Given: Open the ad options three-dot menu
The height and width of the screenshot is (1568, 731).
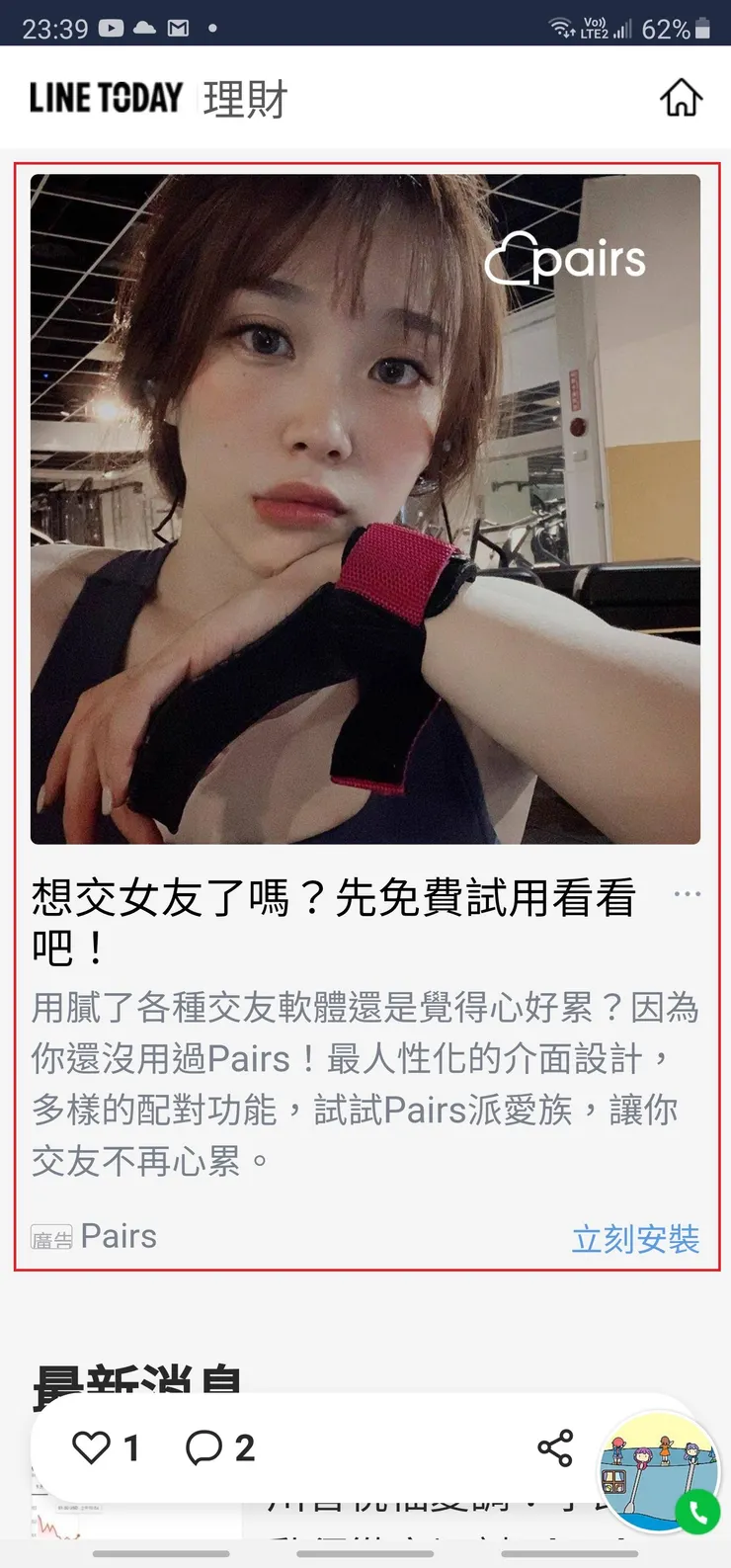Looking at the screenshot, I should coord(688,892).
